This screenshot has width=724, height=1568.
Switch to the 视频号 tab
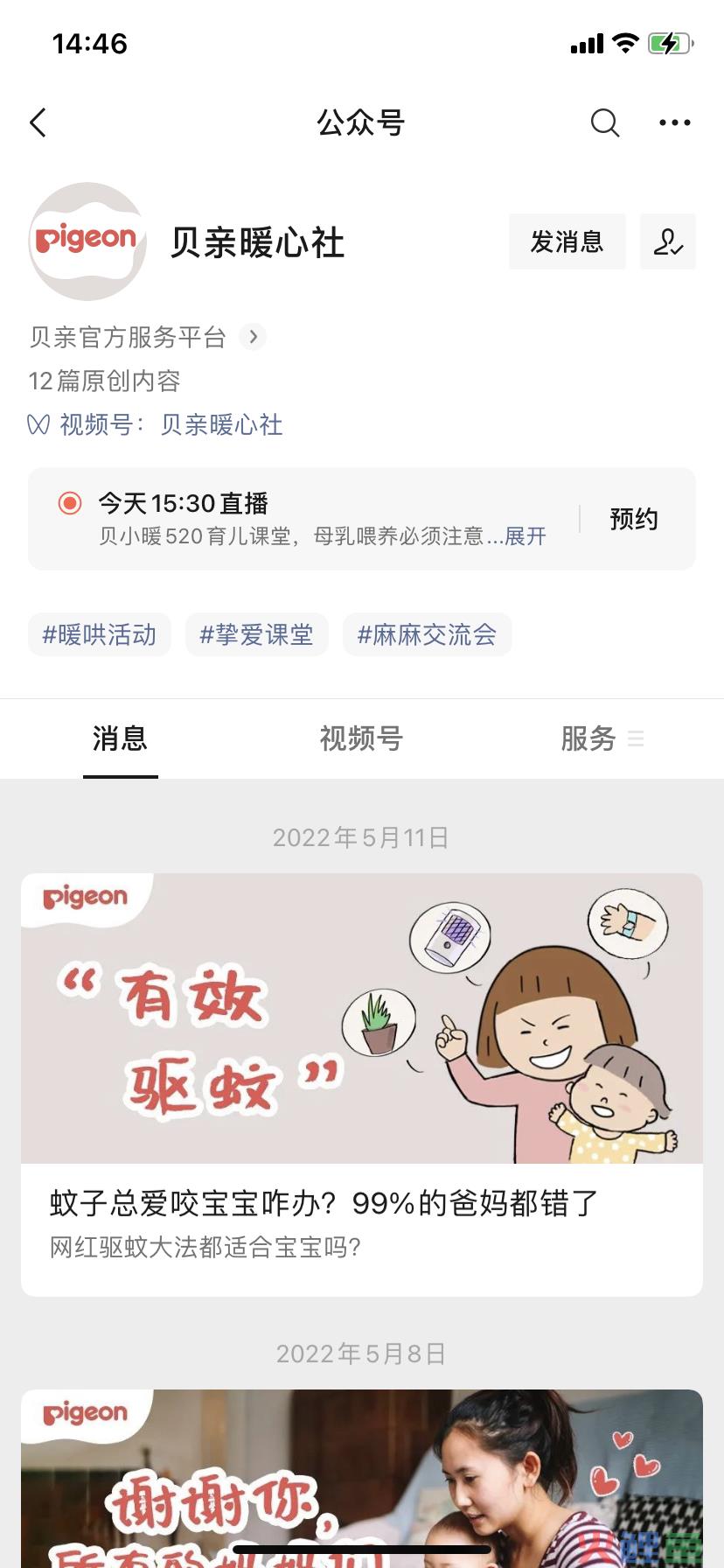point(361,739)
